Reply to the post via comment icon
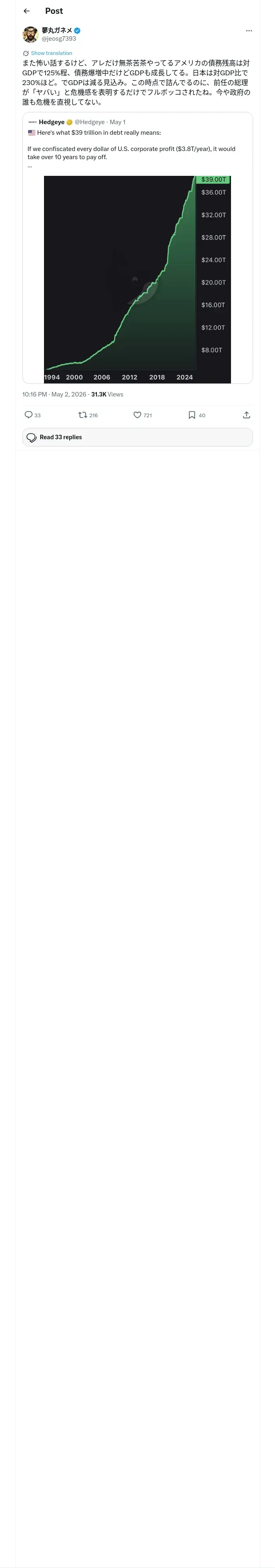This screenshot has width=275, height=1568. [29, 414]
